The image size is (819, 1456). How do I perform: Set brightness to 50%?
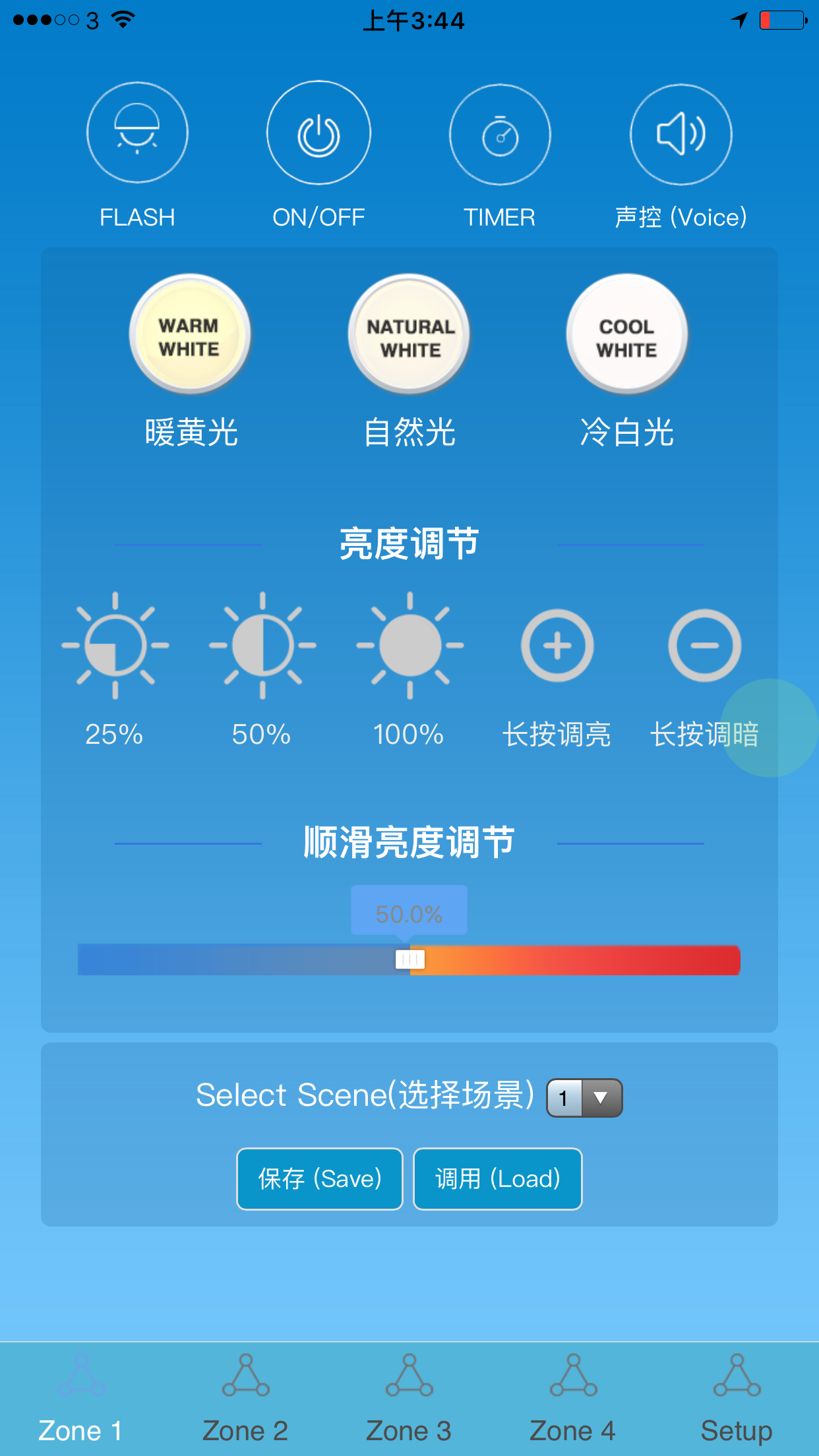262,646
